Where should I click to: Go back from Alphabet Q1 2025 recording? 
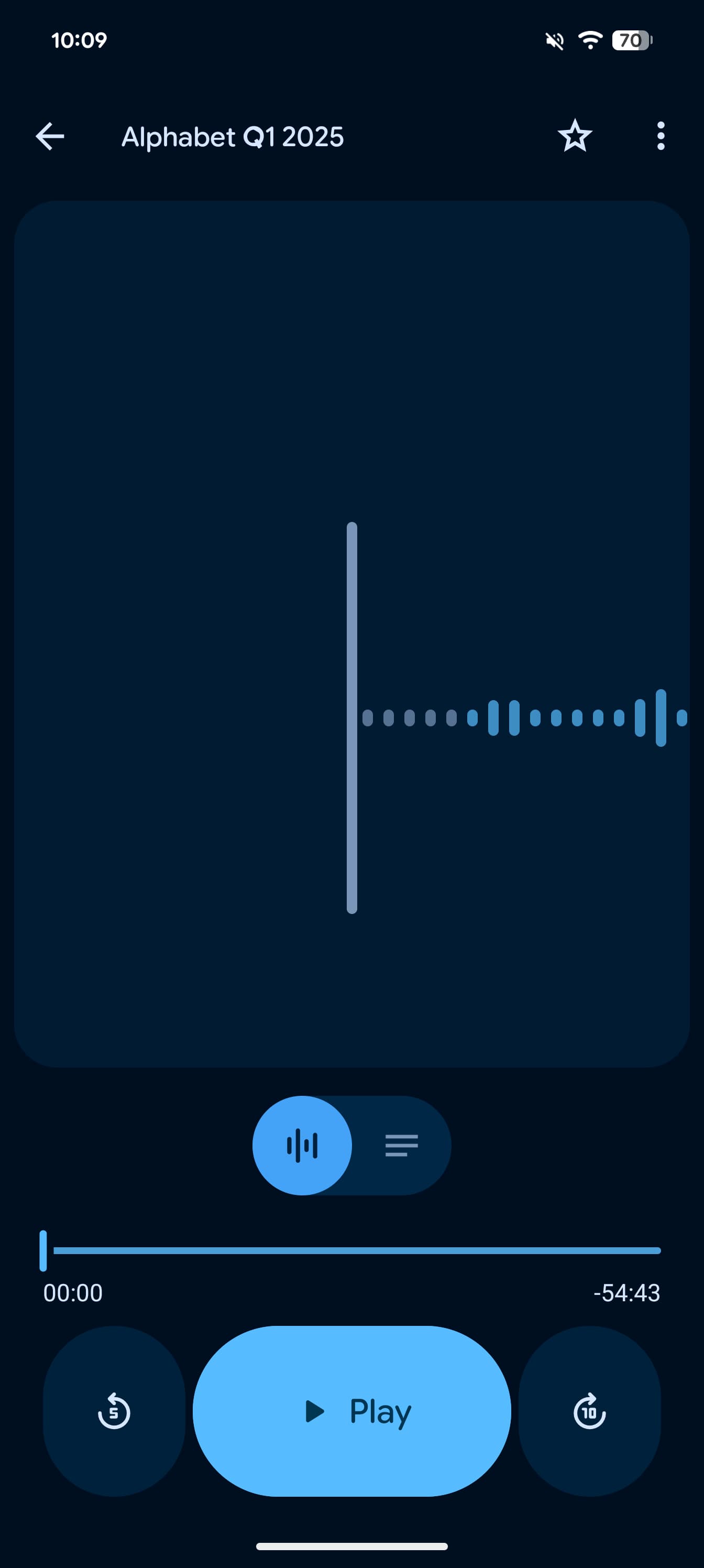[50, 136]
